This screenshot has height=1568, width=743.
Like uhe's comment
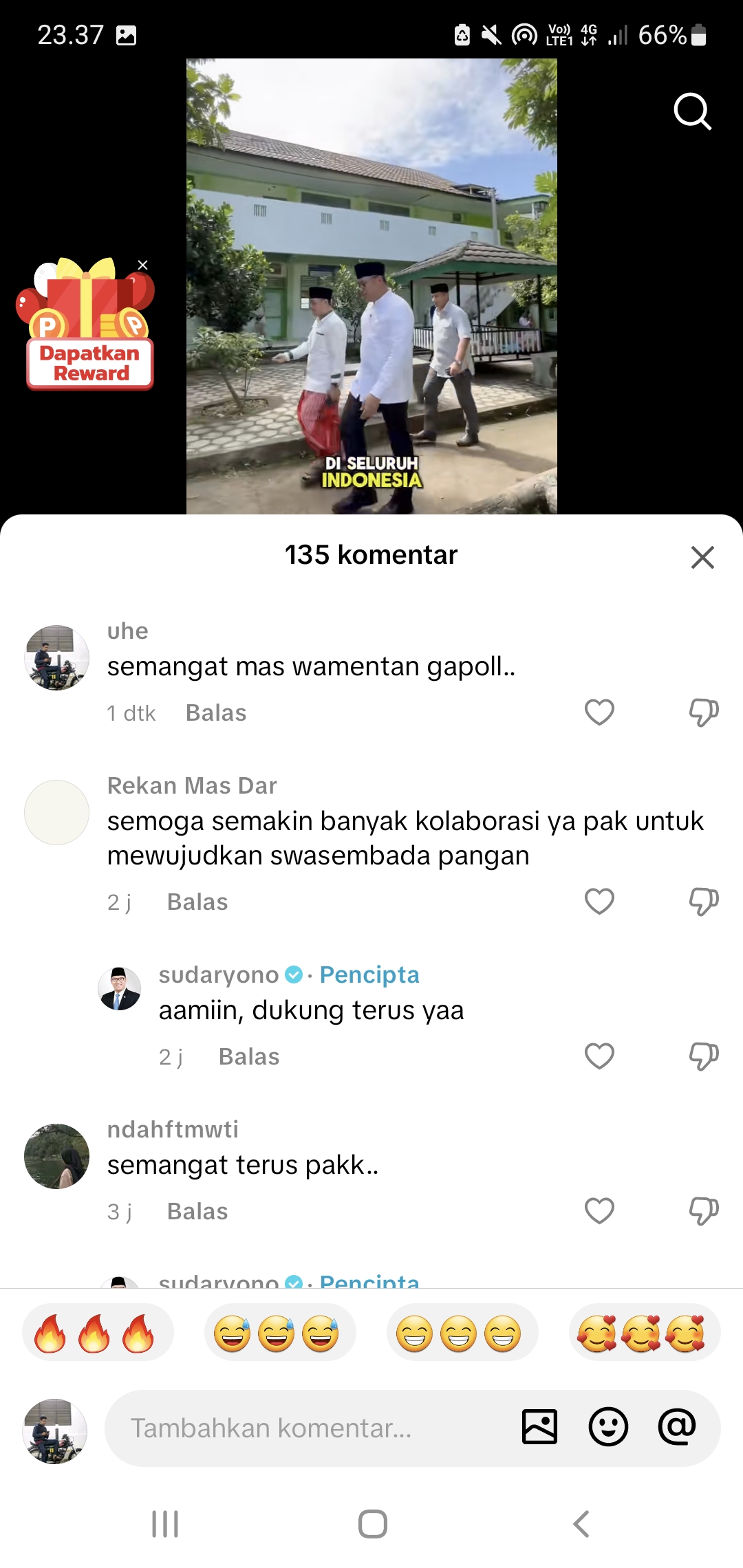(x=599, y=712)
